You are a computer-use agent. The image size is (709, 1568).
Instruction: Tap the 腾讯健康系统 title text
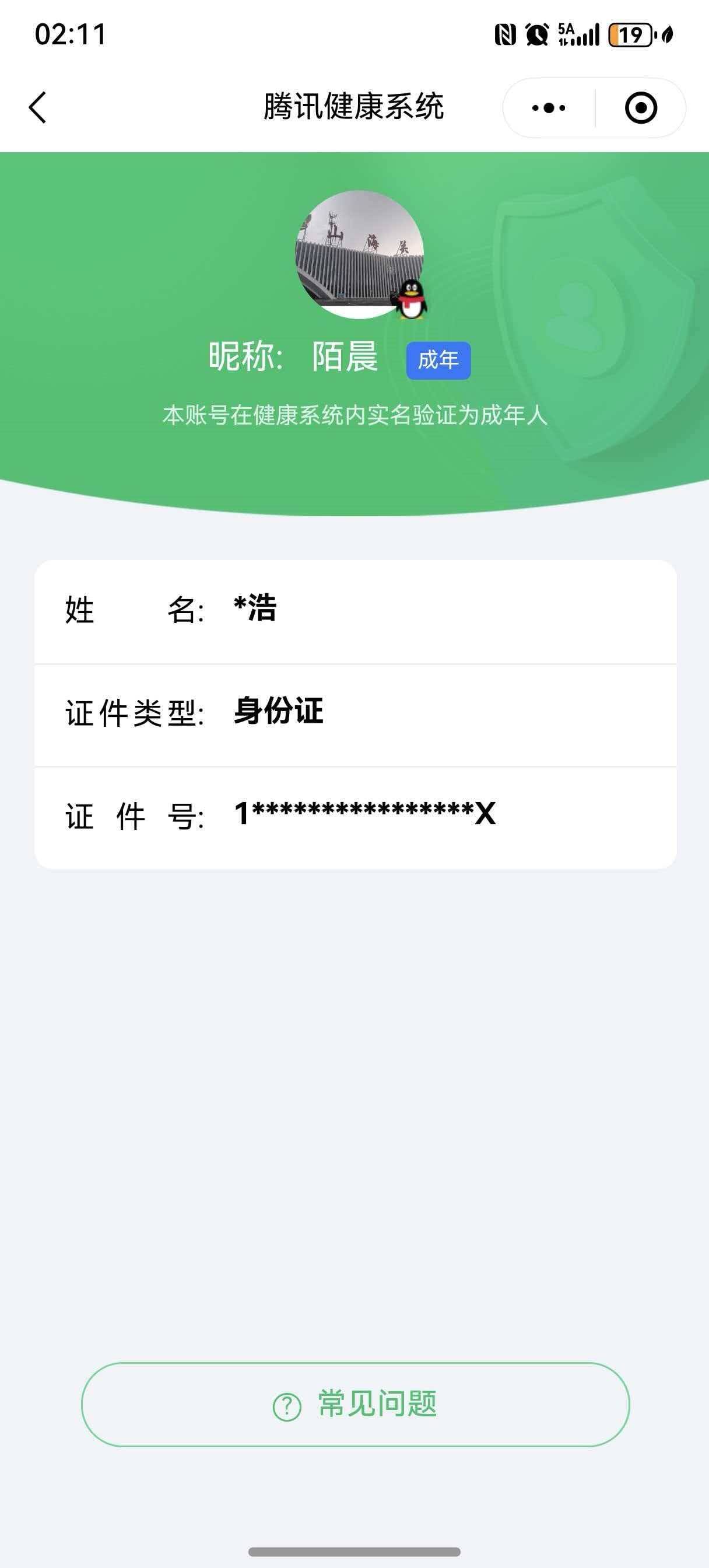[x=354, y=103]
